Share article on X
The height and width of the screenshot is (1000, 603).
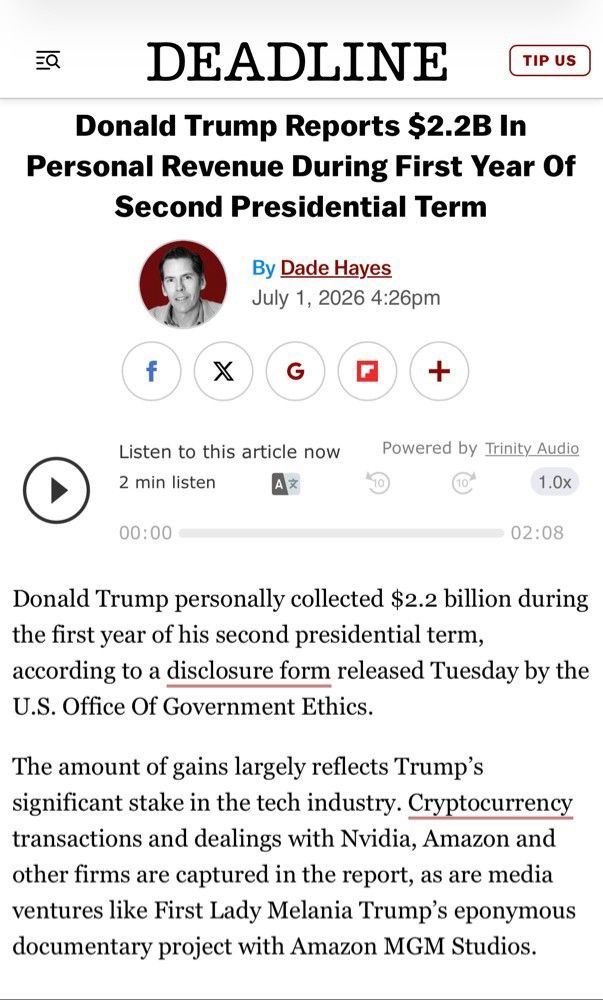tap(223, 371)
